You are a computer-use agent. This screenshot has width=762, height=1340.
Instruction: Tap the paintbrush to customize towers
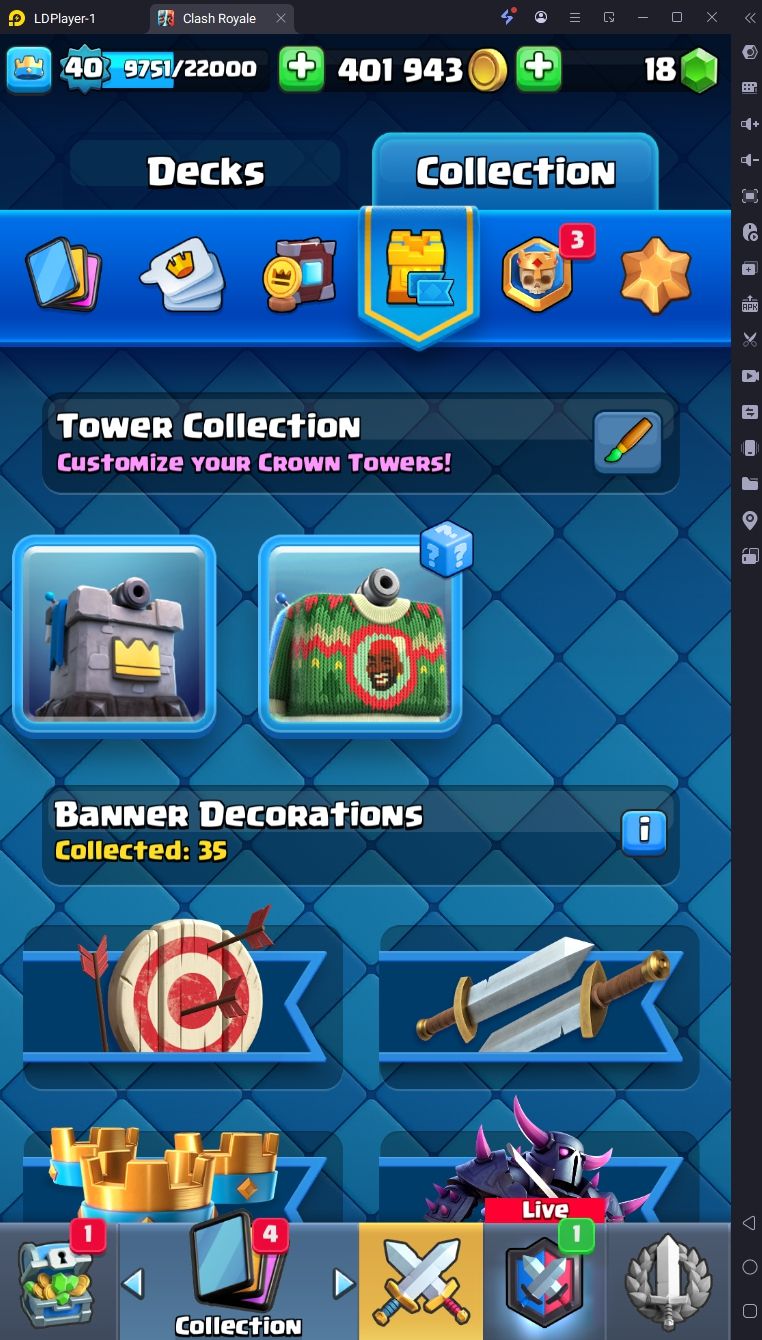[x=627, y=441]
